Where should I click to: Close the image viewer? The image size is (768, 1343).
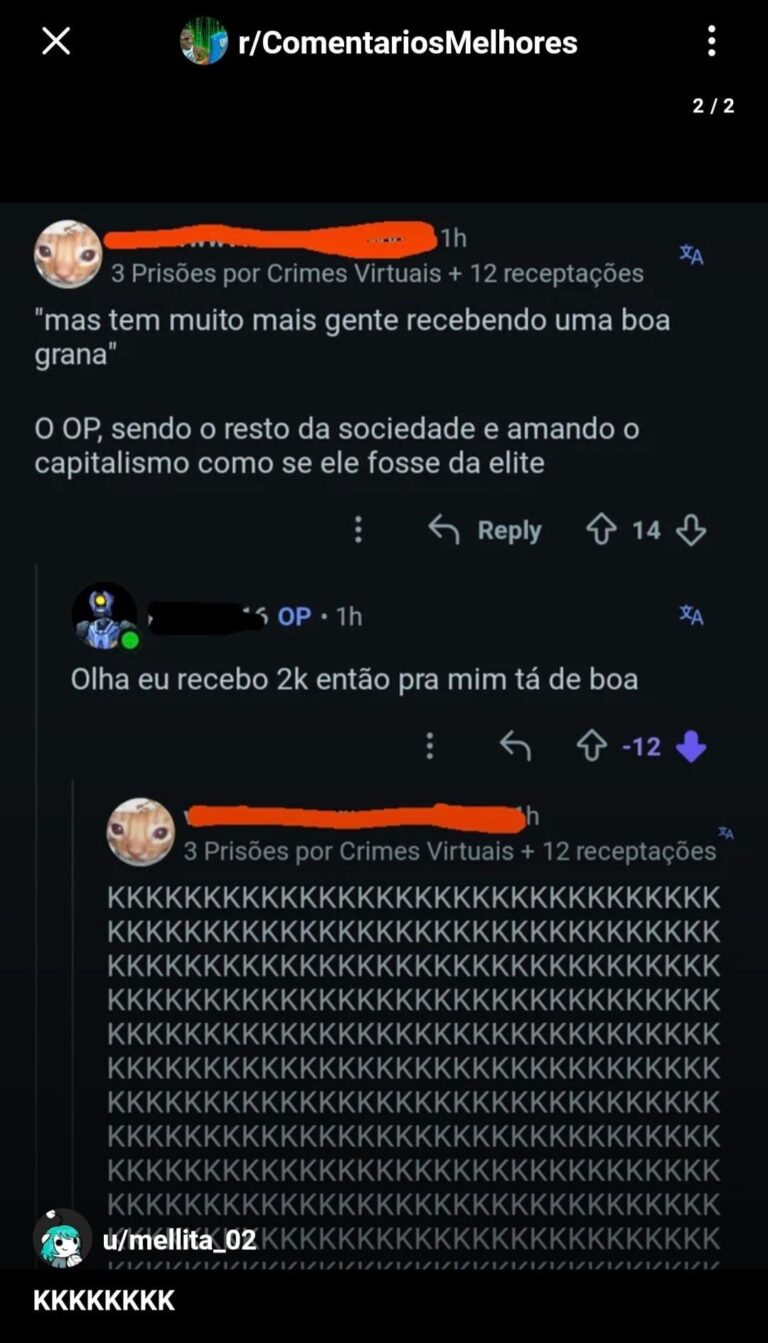pos(56,41)
